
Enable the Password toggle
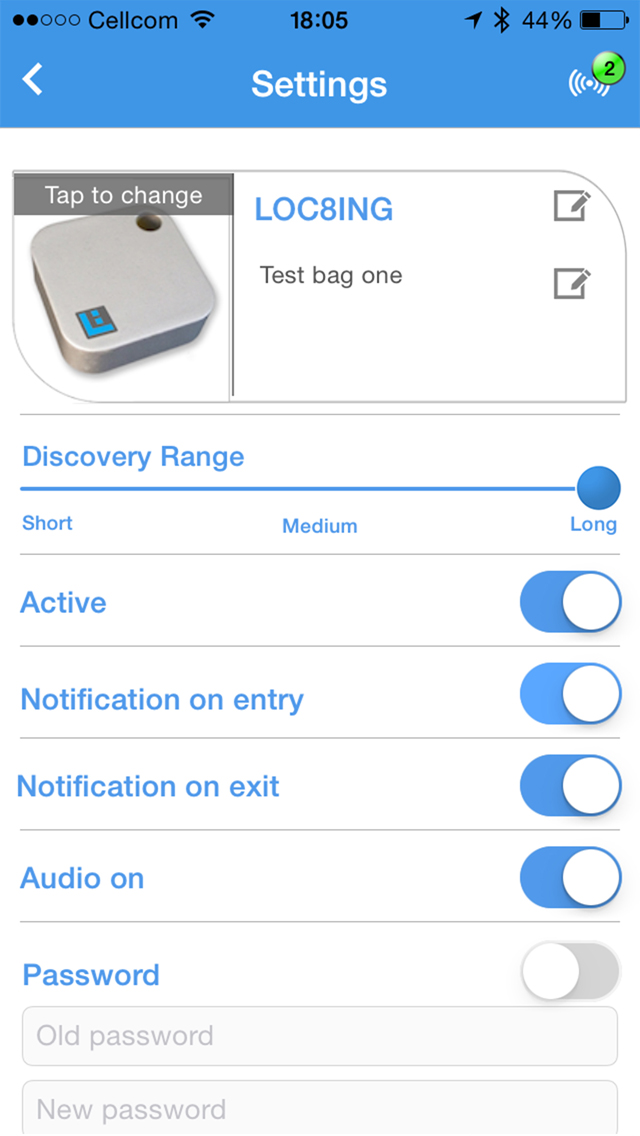(570, 971)
